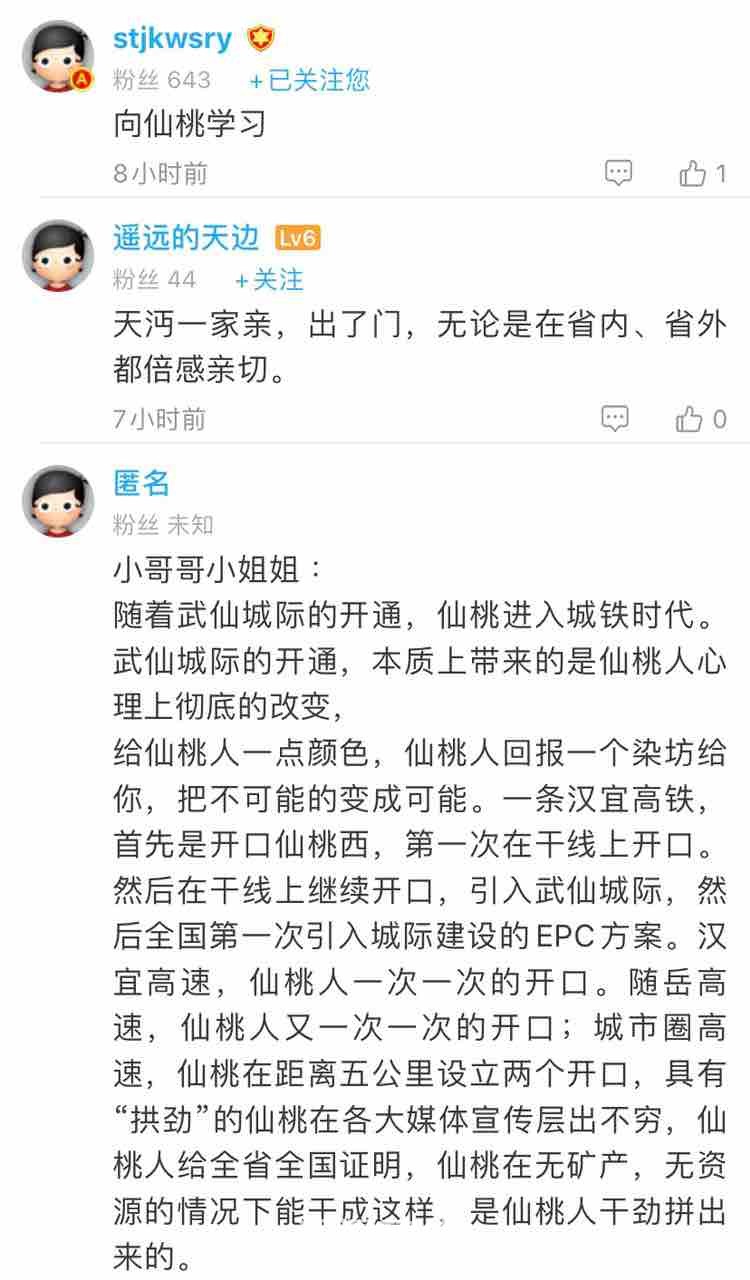This screenshot has width=750, height=1280.
Task: Tap the 匿名 username
Action: (141, 484)
